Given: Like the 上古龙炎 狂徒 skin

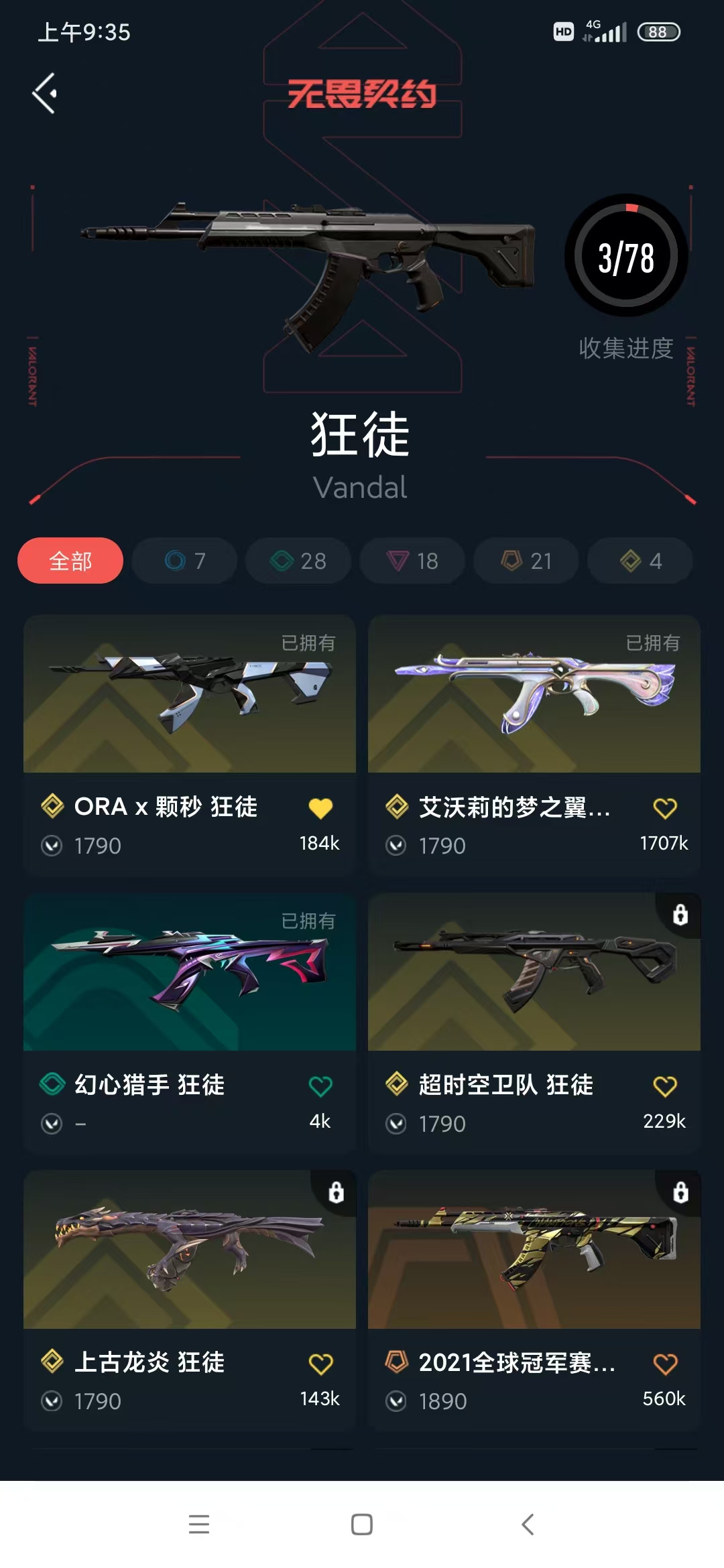Looking at the screenshot, I should [x=320, y=1364].
